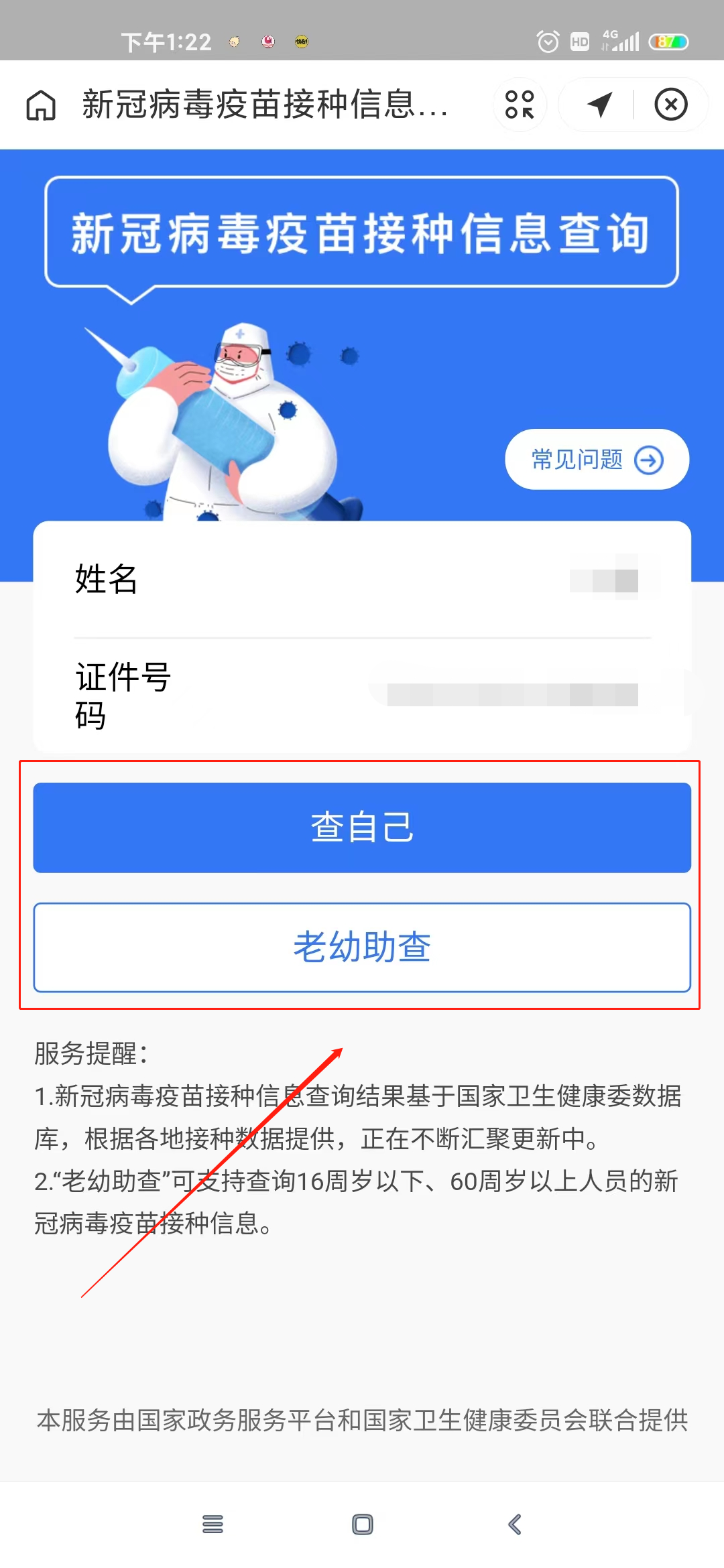Image resolution: width=724 pixels, height=1568 pixels.
Task: Open the system recent apps menu
Action: point(213,1524)
